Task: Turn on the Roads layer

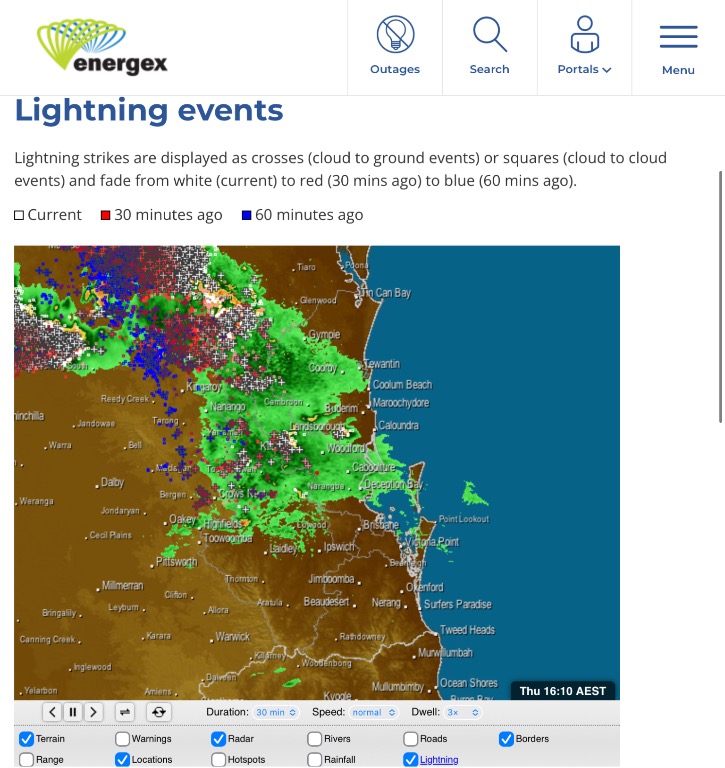Action: [411, 739]
